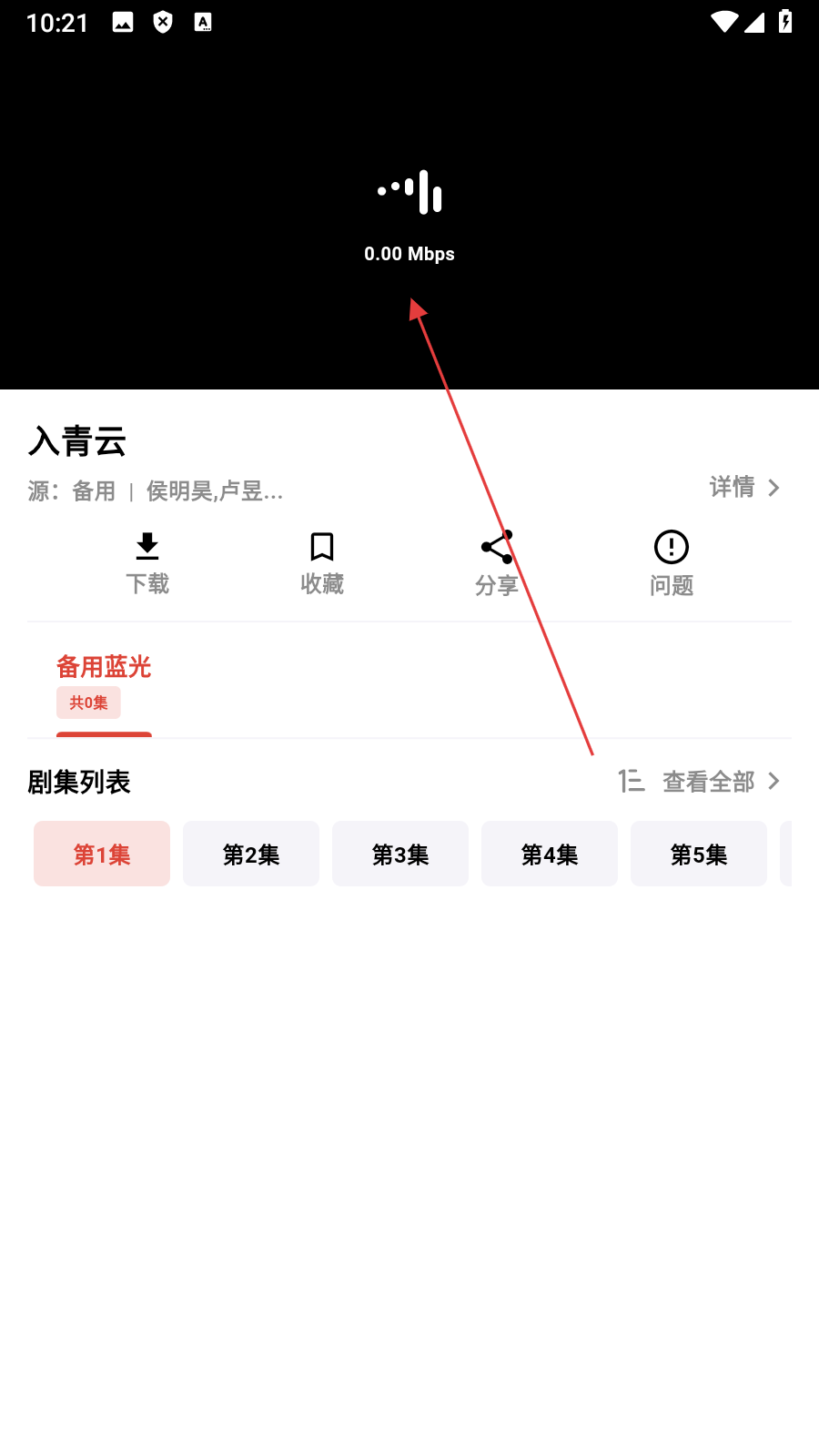The width and height of the screenshot is (819, 1456).
Task: Toggle the episode list sort order icon
Action: pyautogui.click(x=631, y=781)
